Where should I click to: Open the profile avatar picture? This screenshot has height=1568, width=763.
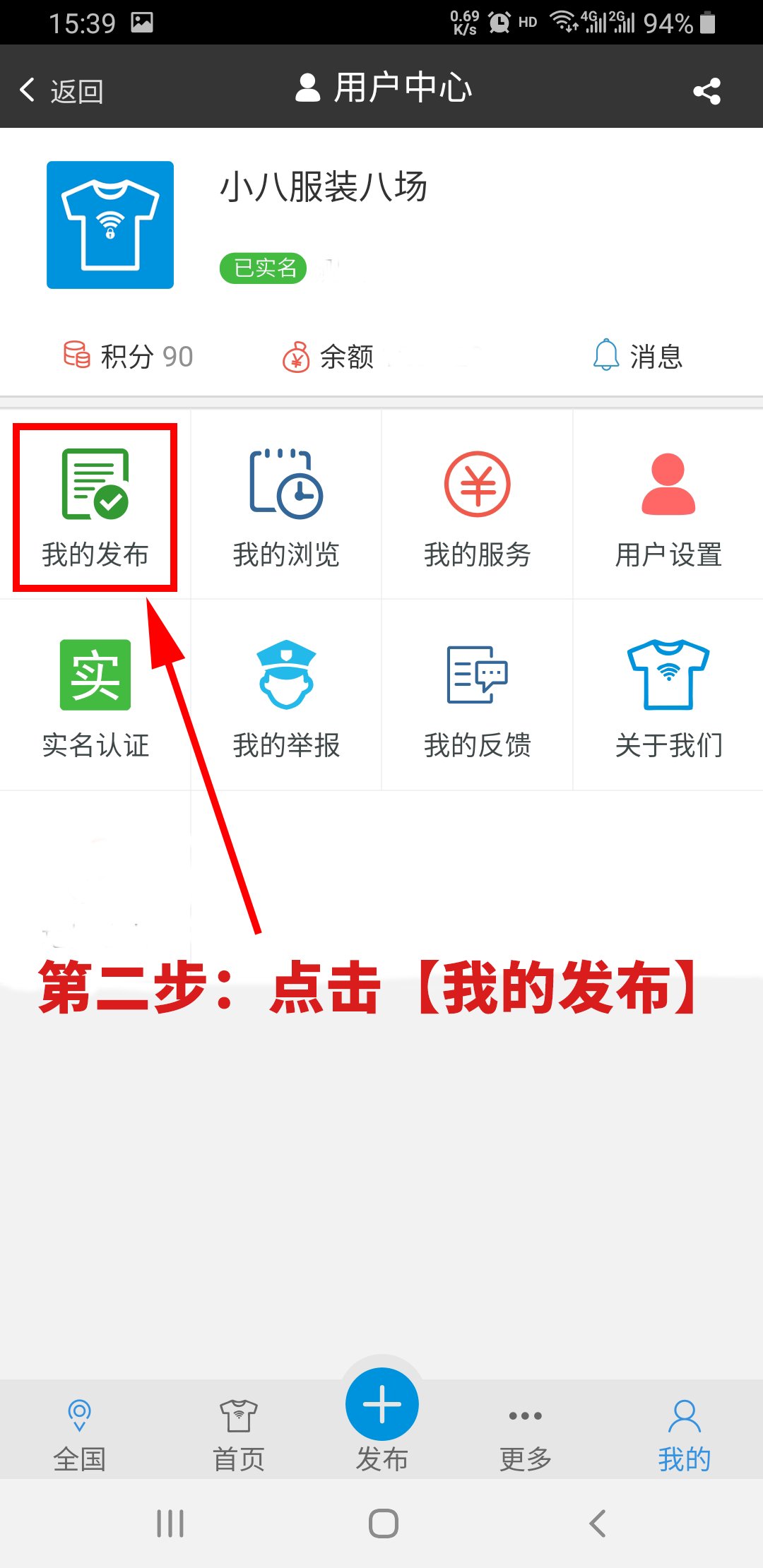click(x=110, y=225)
